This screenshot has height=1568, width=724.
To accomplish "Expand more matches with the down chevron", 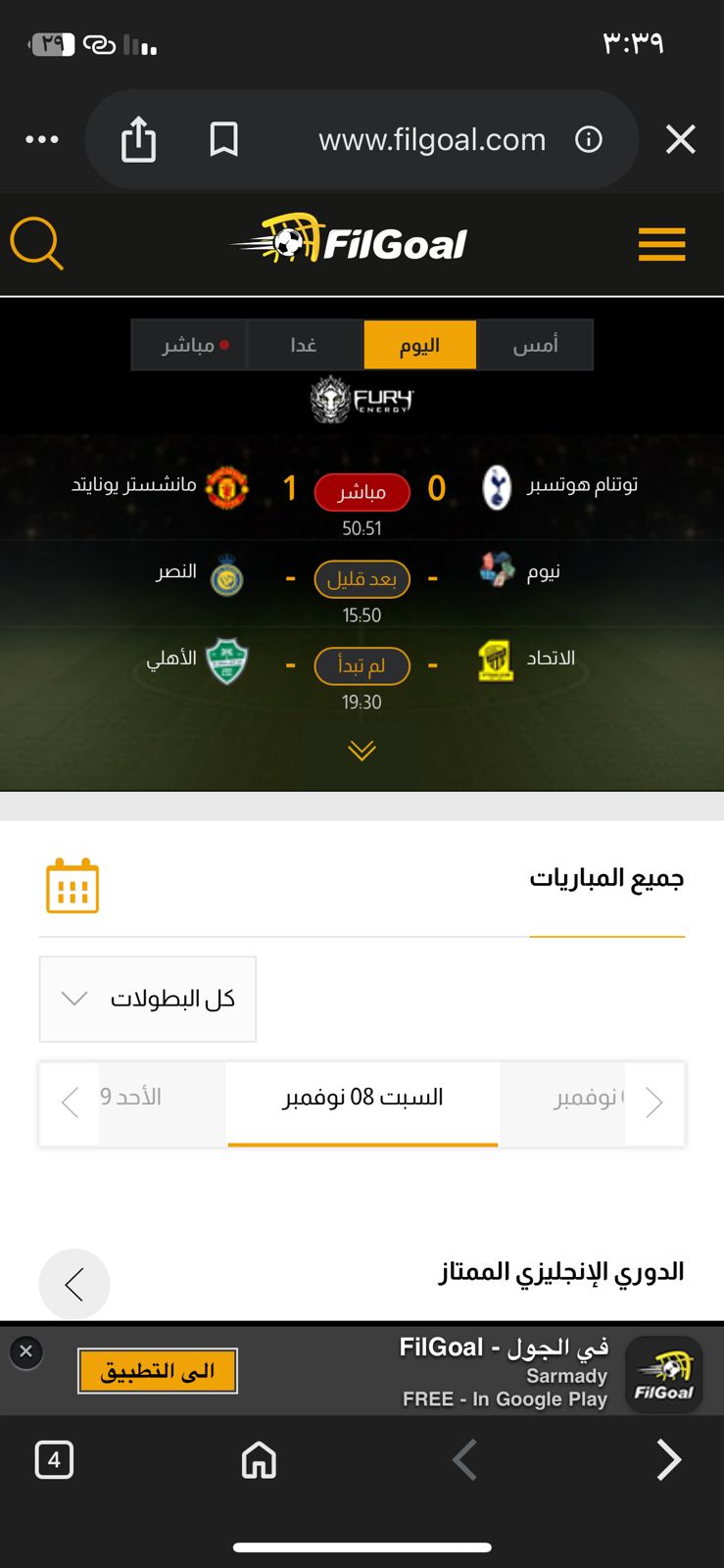I will tap(362, 751).
